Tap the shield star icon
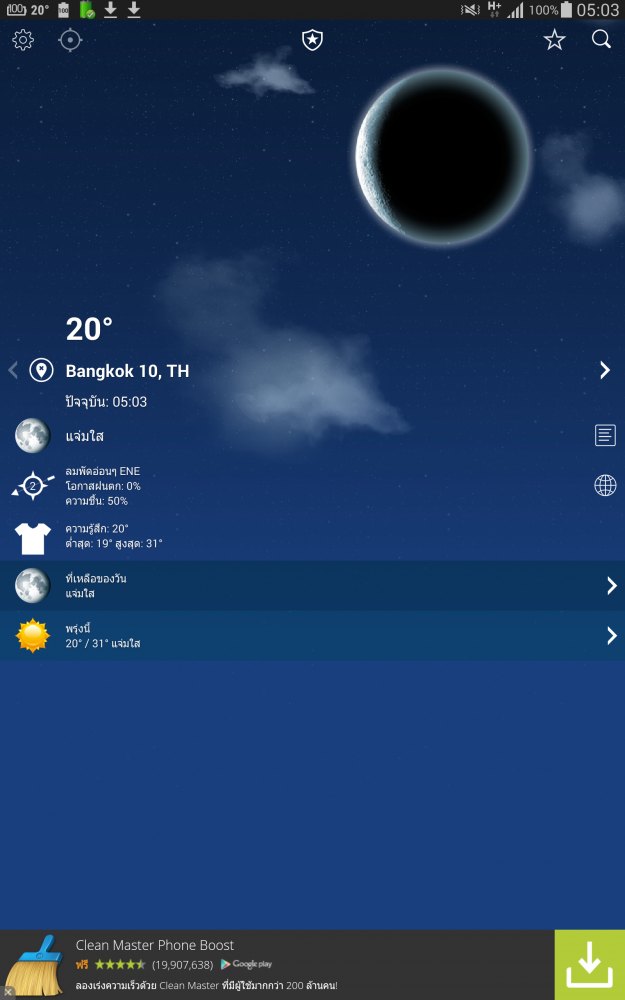 pos(313,40)
